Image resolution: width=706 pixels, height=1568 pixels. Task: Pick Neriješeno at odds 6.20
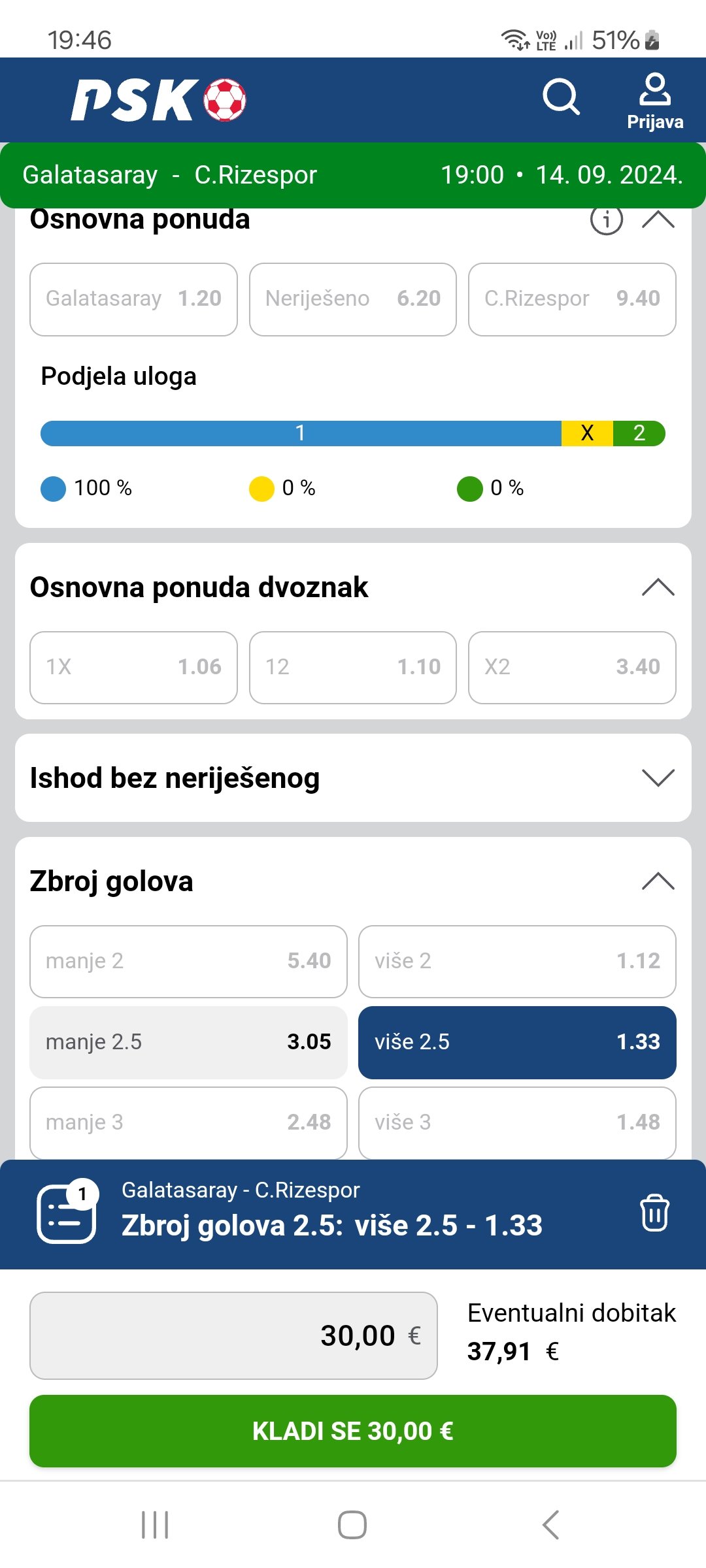[353, 299]
